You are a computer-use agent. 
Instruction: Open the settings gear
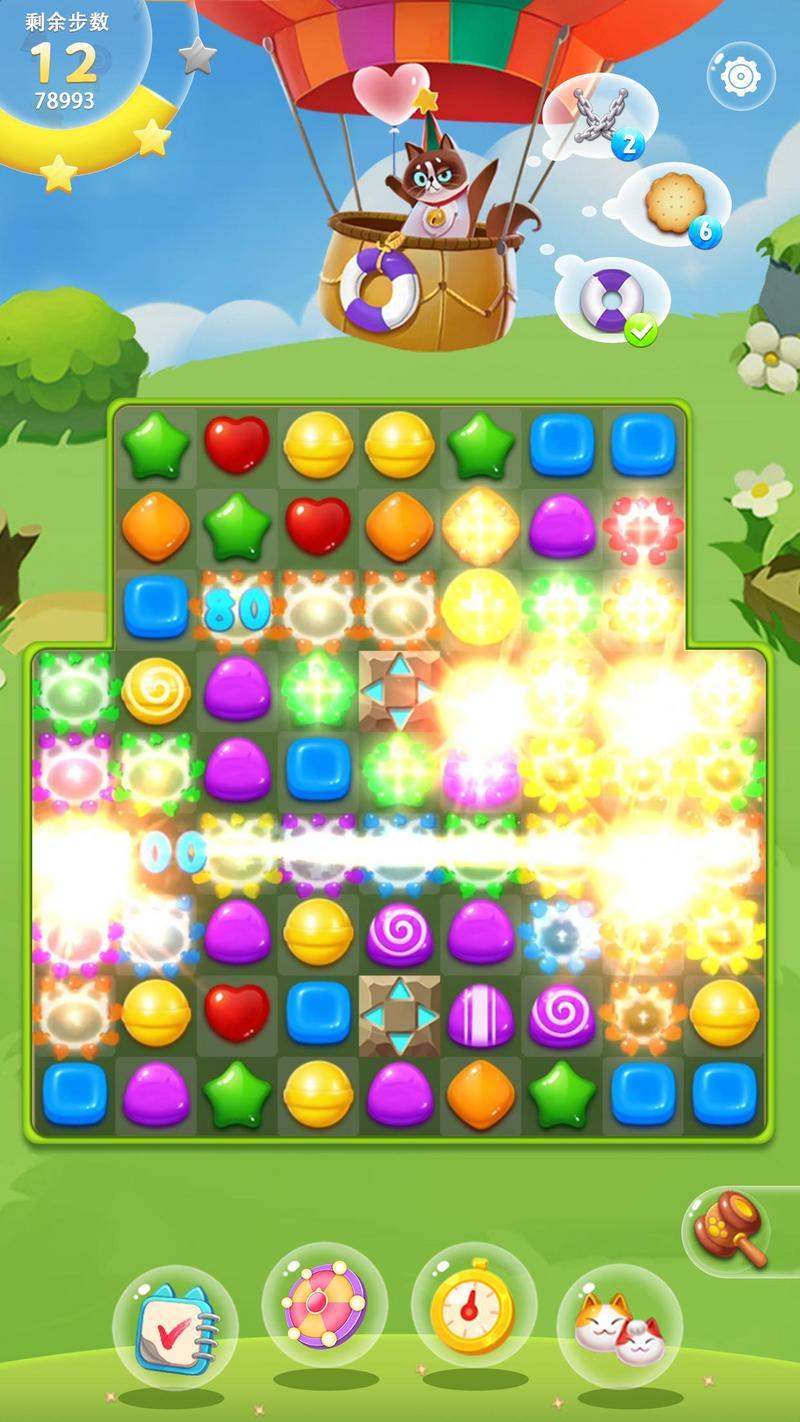741,75
